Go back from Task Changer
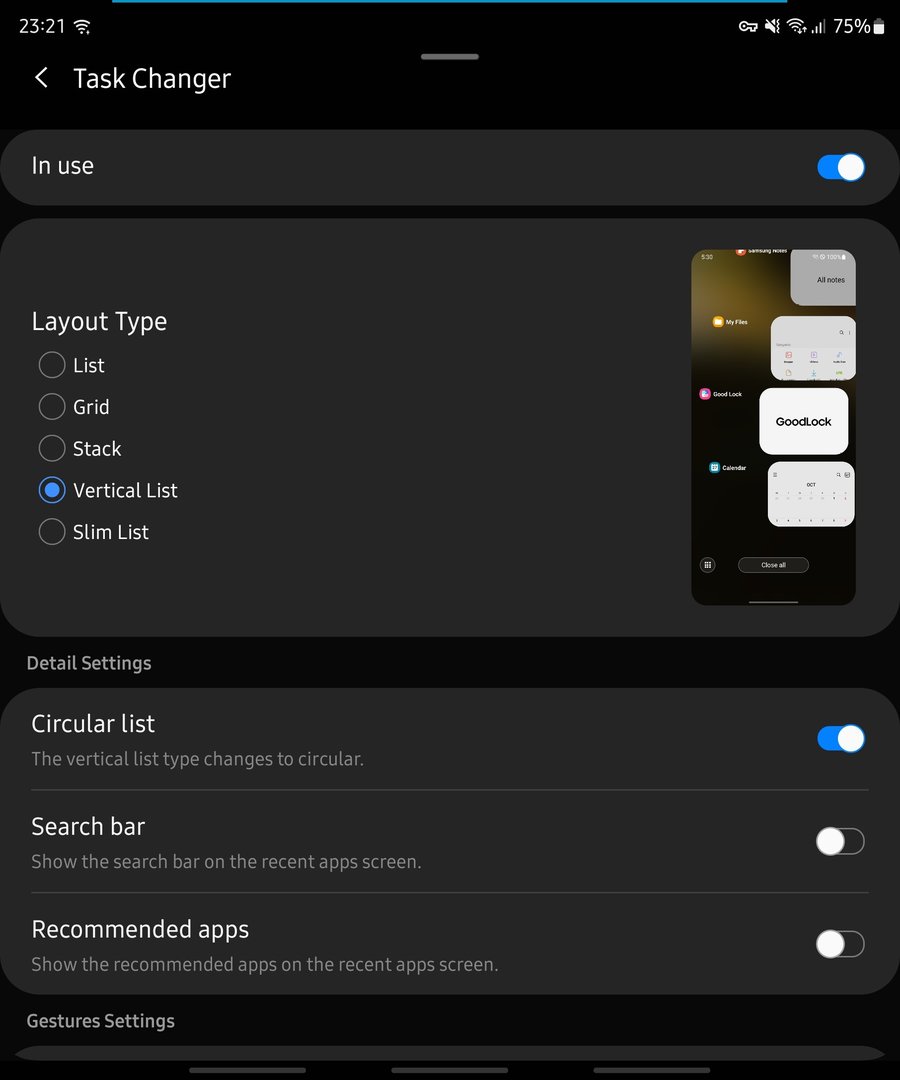Screen dimensions: 900x1080 tap(41, 78)
